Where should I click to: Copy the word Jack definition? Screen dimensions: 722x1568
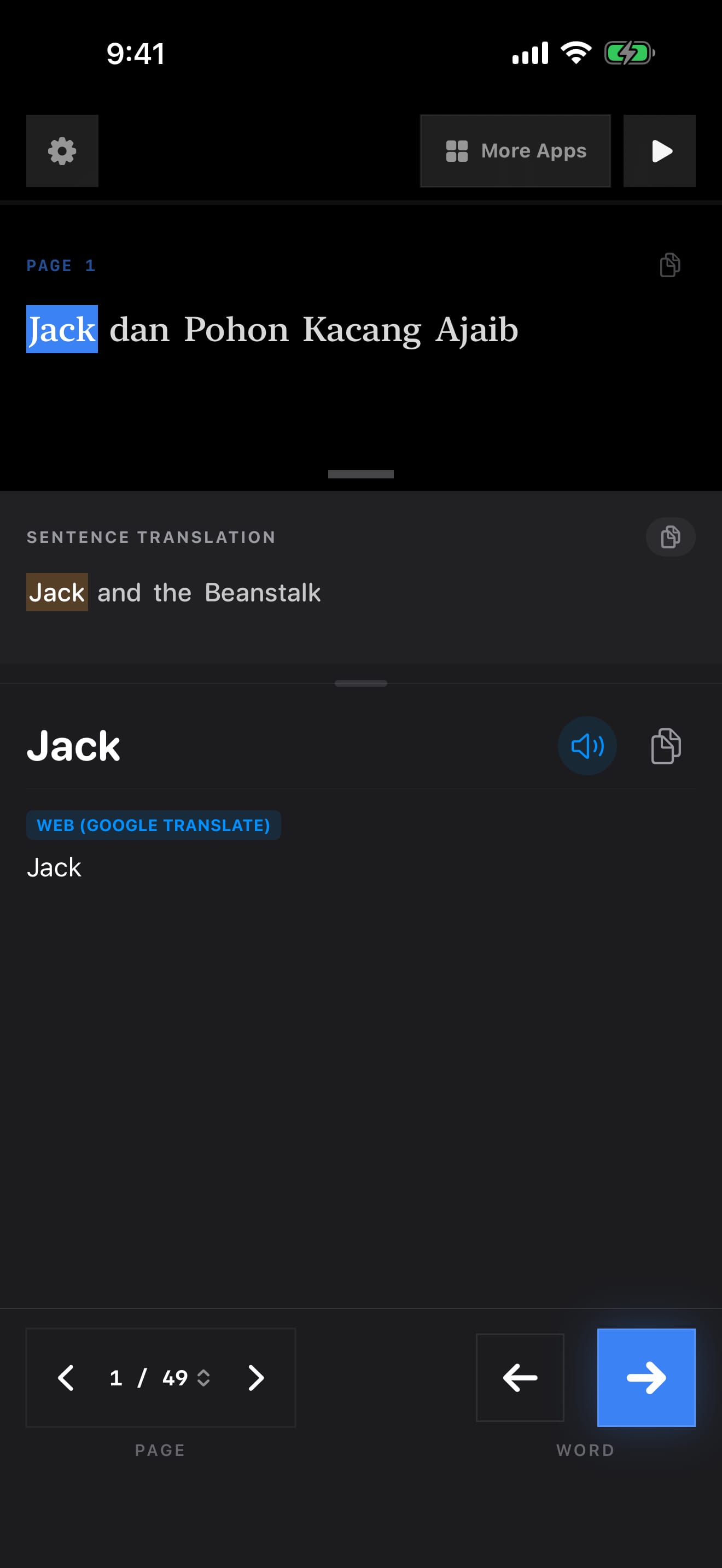[665, 746]
